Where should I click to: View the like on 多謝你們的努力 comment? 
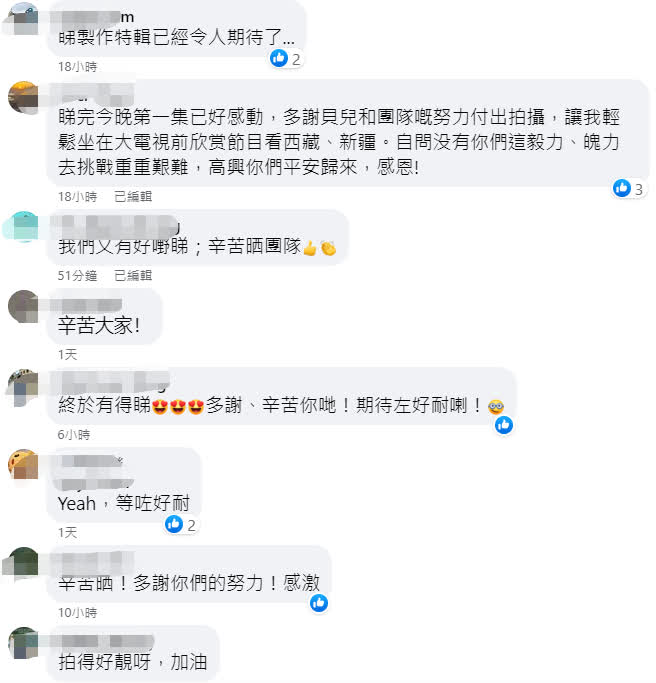[318, 603]
